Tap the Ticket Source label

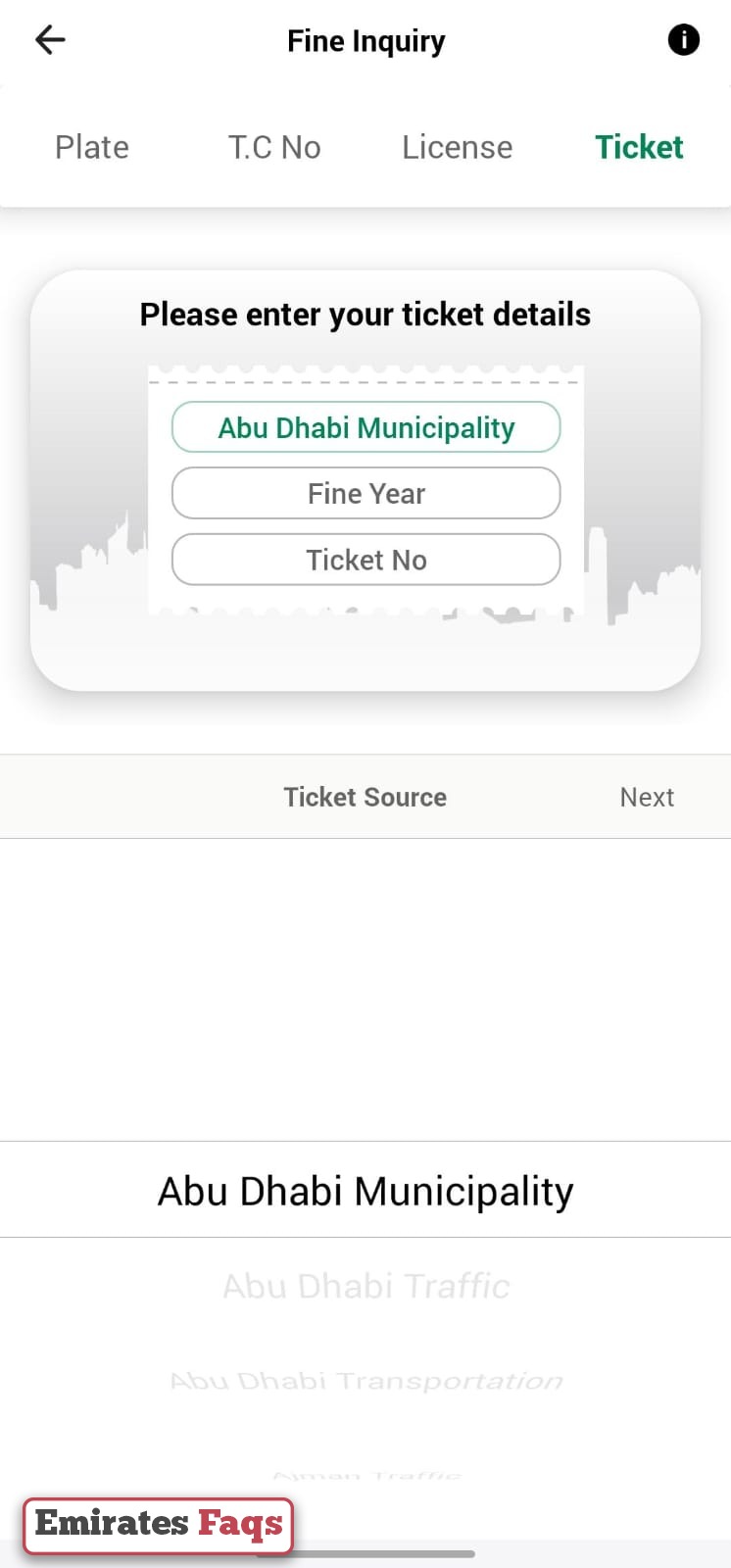tap(365, 797)
